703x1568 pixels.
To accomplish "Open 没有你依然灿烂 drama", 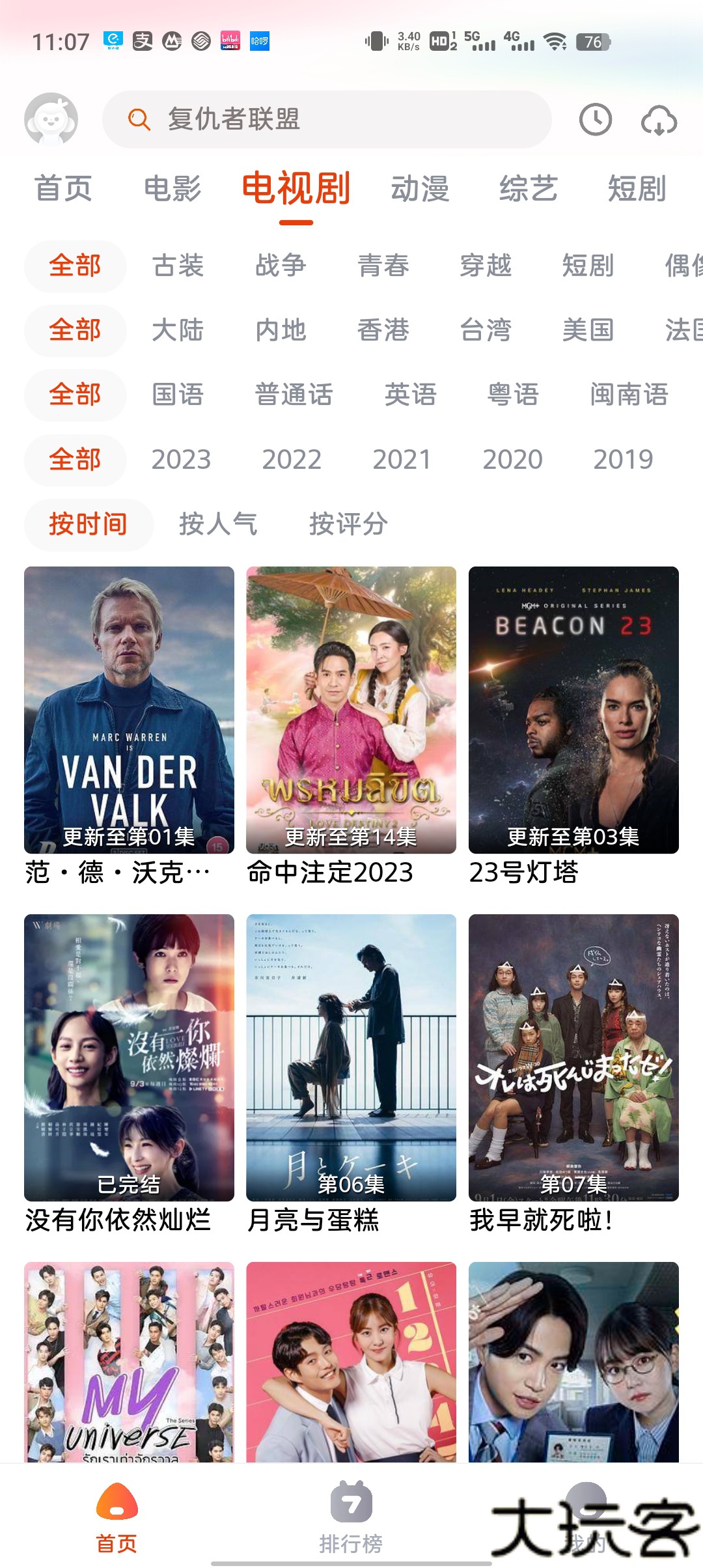I will [x=129, y=1057].
